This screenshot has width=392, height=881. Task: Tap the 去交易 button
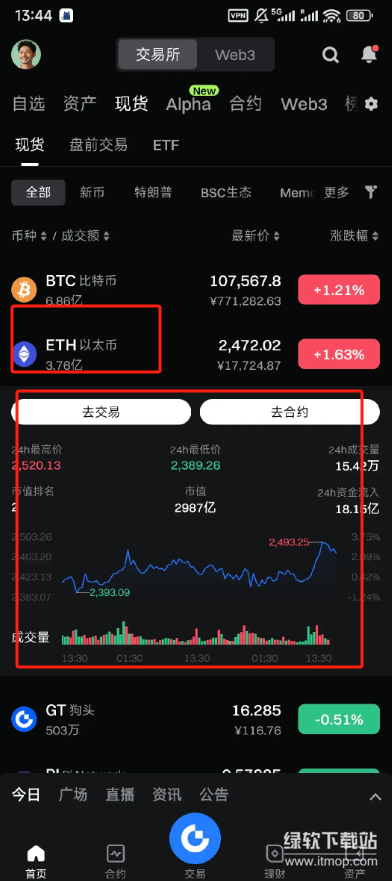(x=101, y=412)
